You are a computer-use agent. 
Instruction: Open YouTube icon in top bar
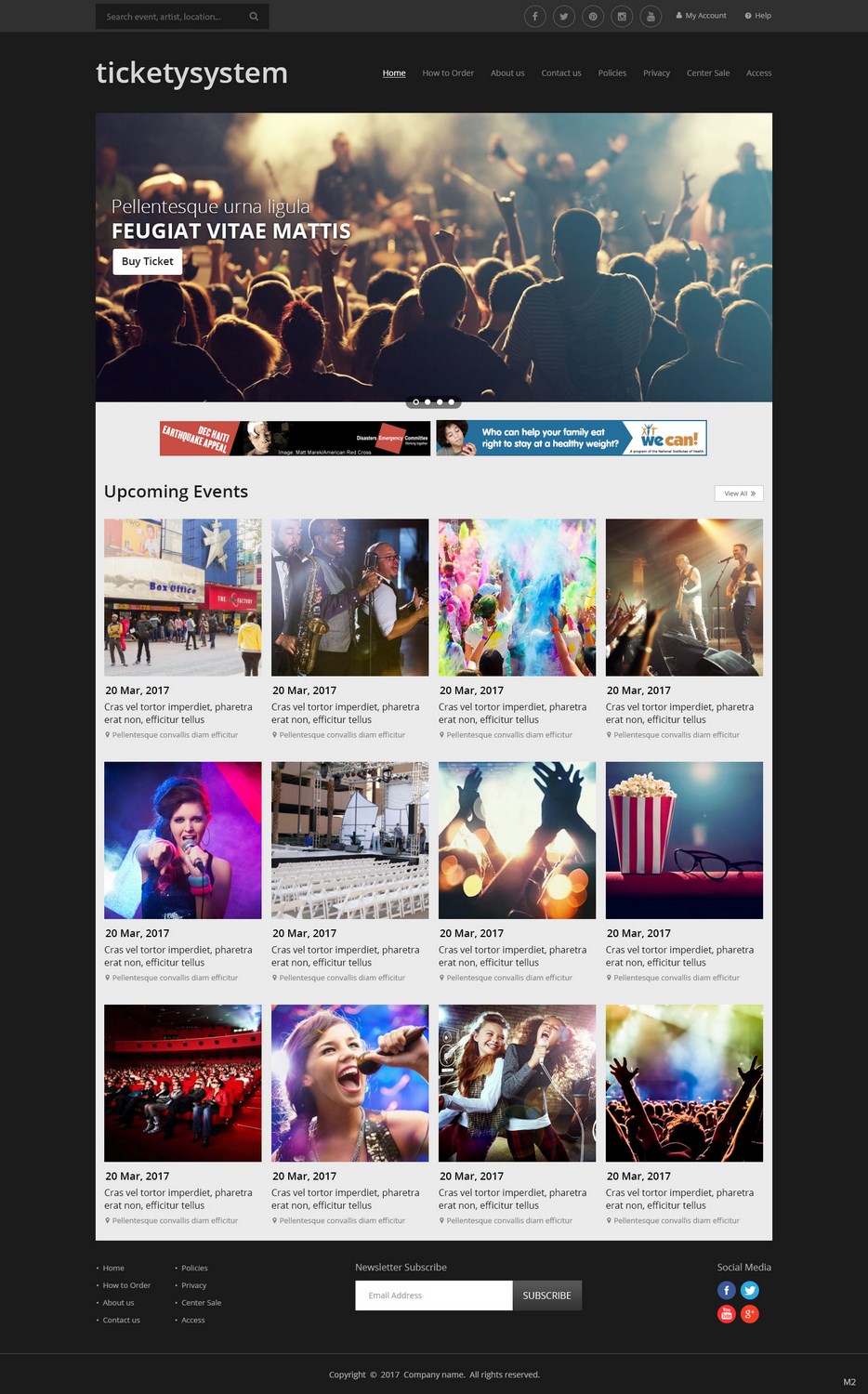click(651, 17)
